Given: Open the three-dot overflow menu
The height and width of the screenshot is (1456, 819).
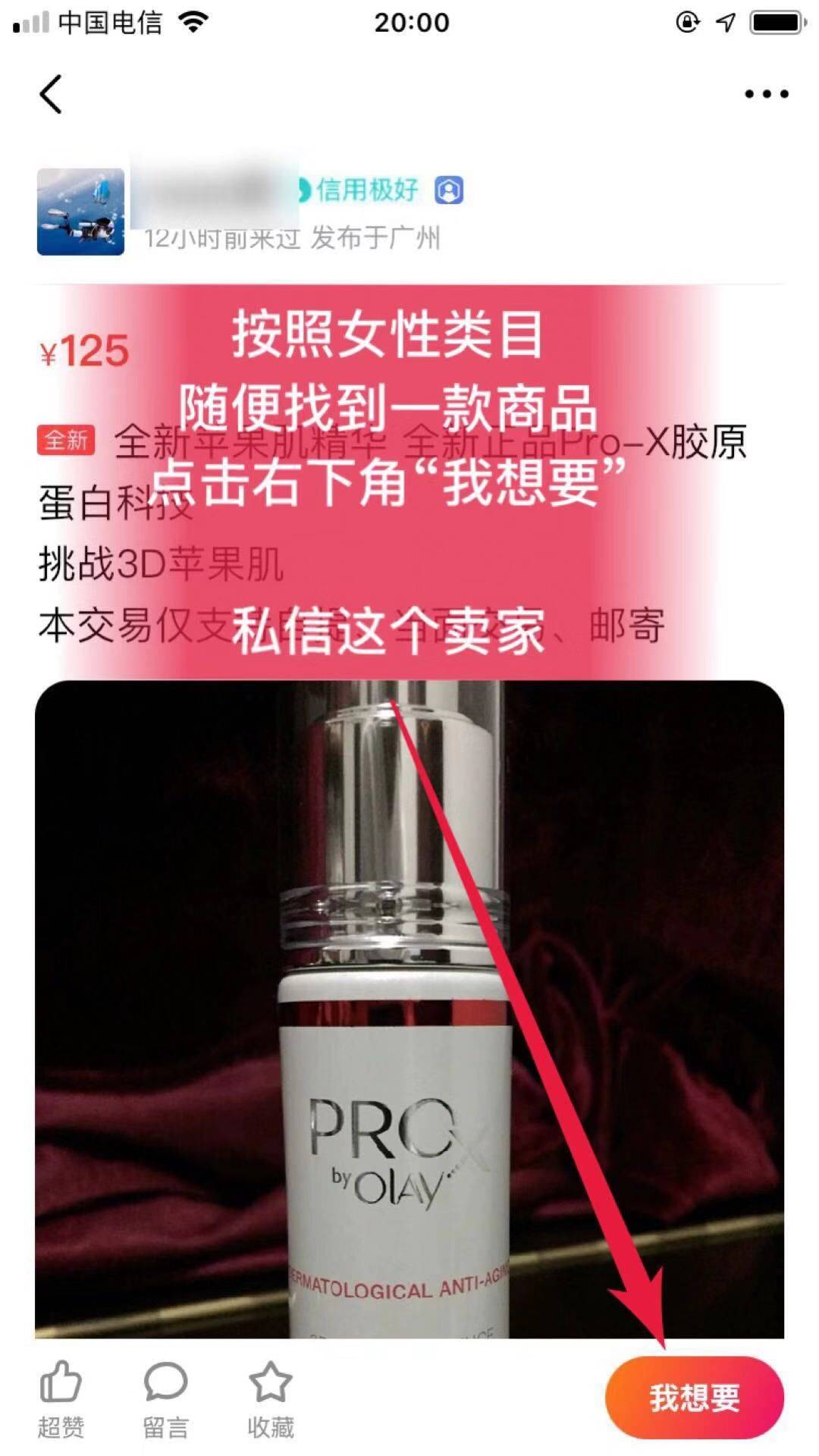Looking at the screenshot, I should (766, 95).
